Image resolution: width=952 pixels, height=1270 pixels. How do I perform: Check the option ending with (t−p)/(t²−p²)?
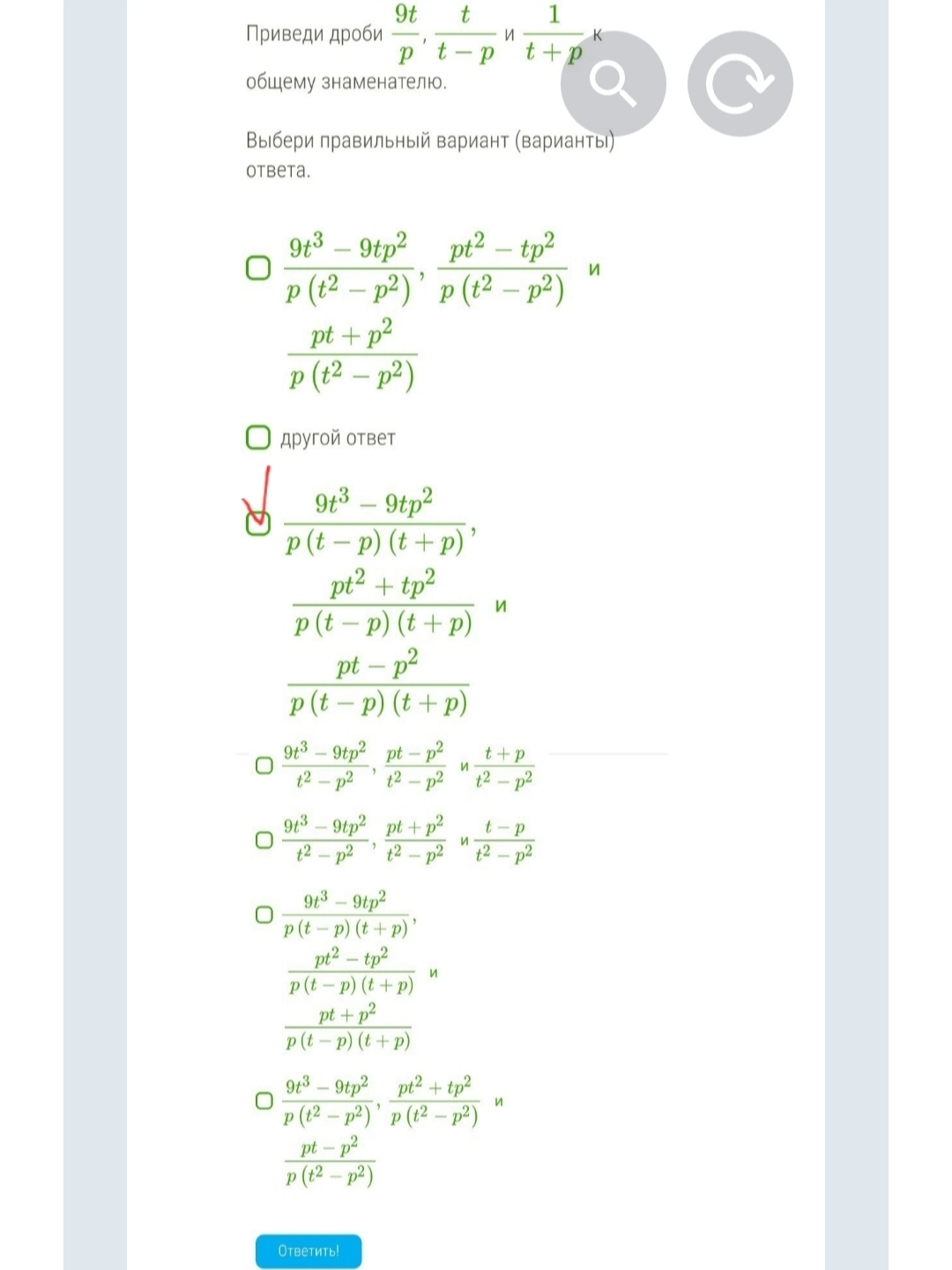264,840
